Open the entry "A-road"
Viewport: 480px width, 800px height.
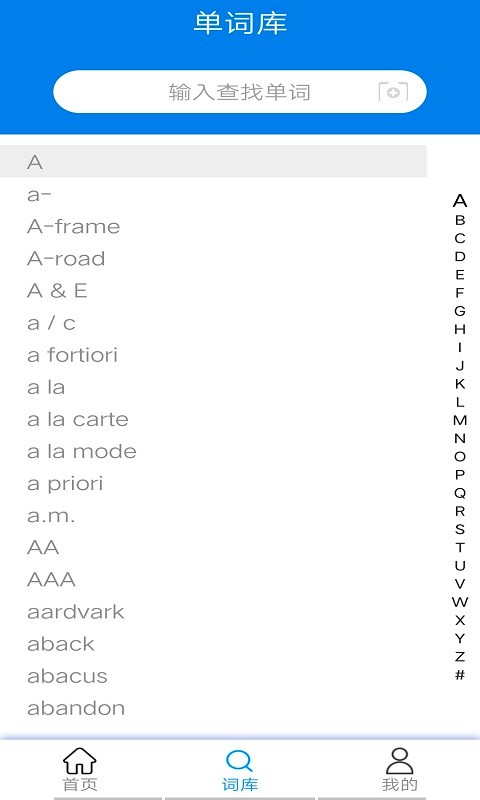pos(66,259)
